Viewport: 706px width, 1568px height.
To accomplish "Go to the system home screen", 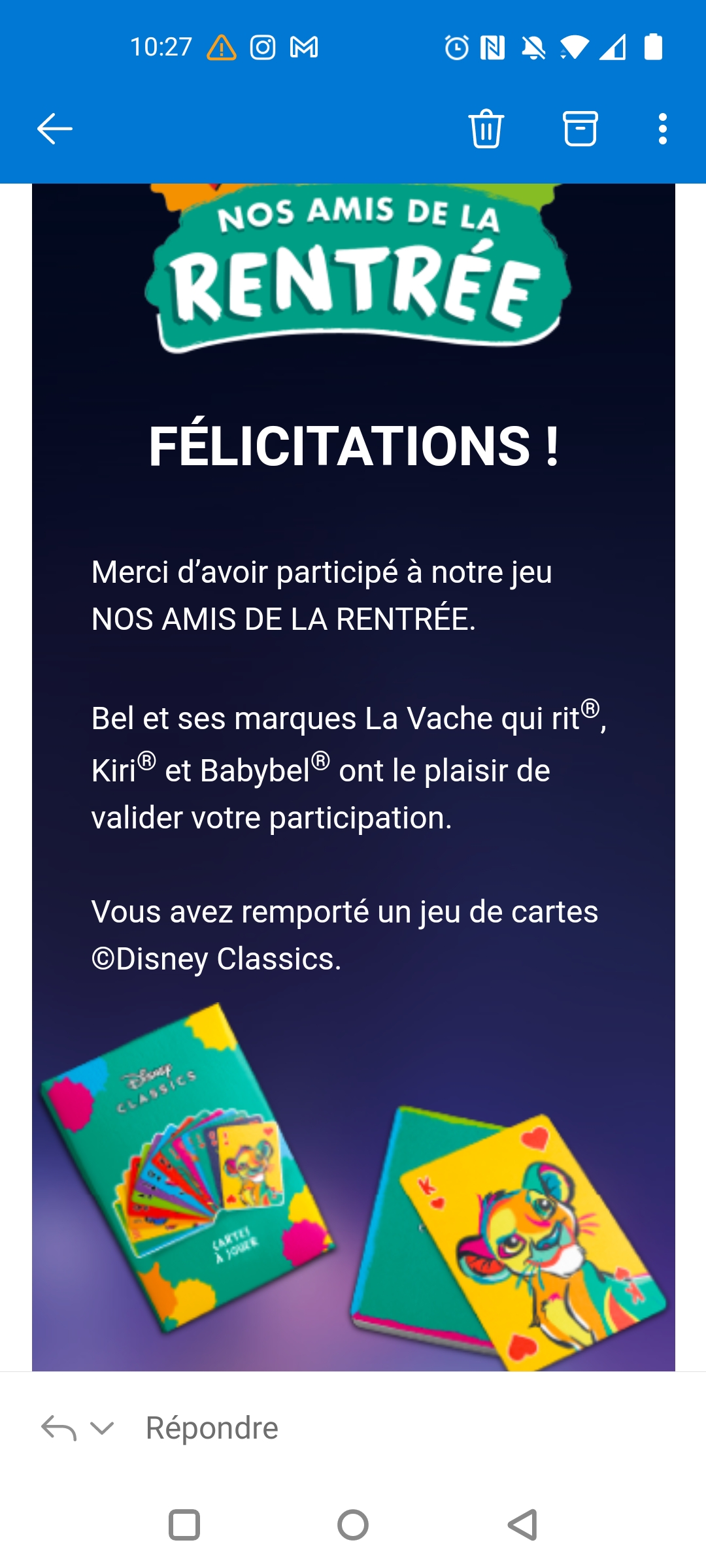I will [353, 1526].
